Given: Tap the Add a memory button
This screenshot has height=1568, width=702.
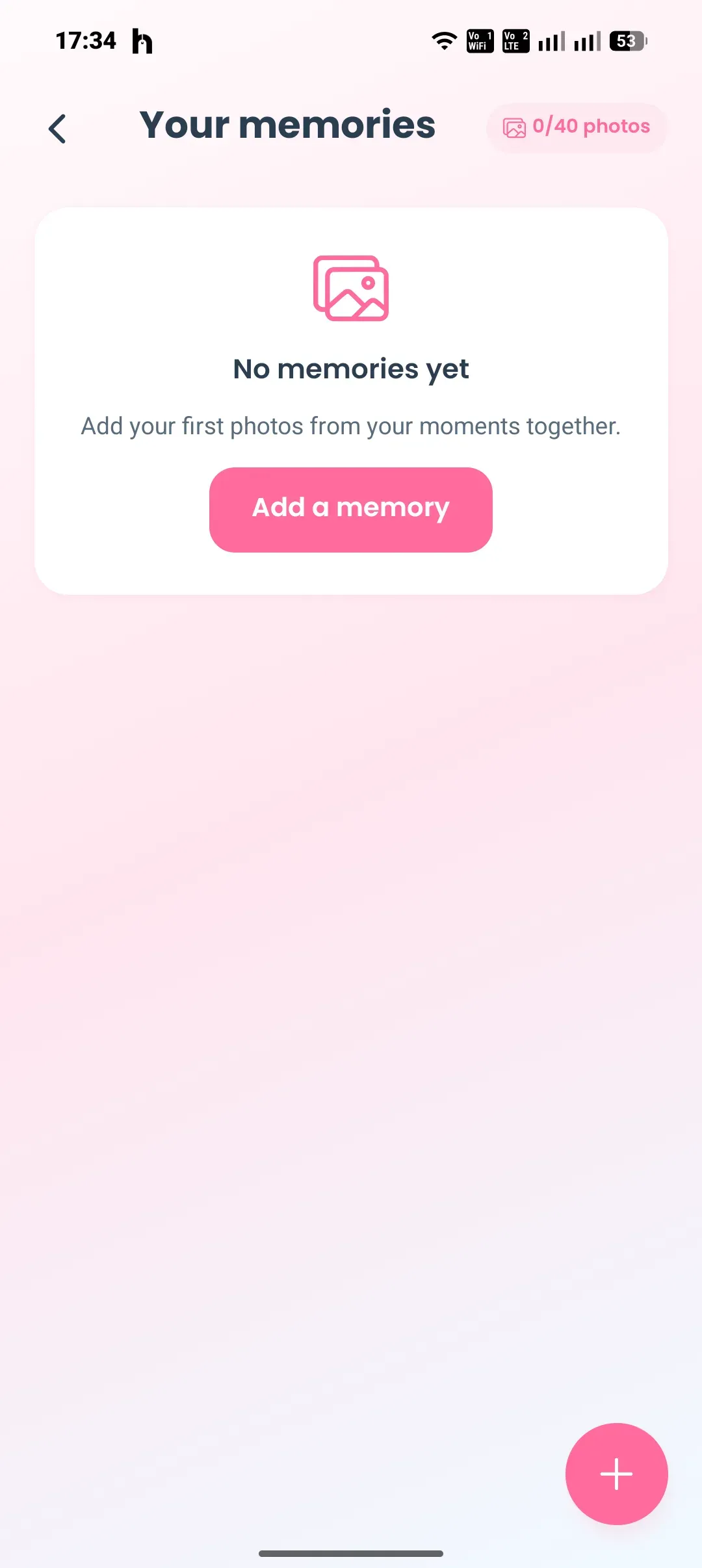Looking at the screenshot, I should point(351,510).
